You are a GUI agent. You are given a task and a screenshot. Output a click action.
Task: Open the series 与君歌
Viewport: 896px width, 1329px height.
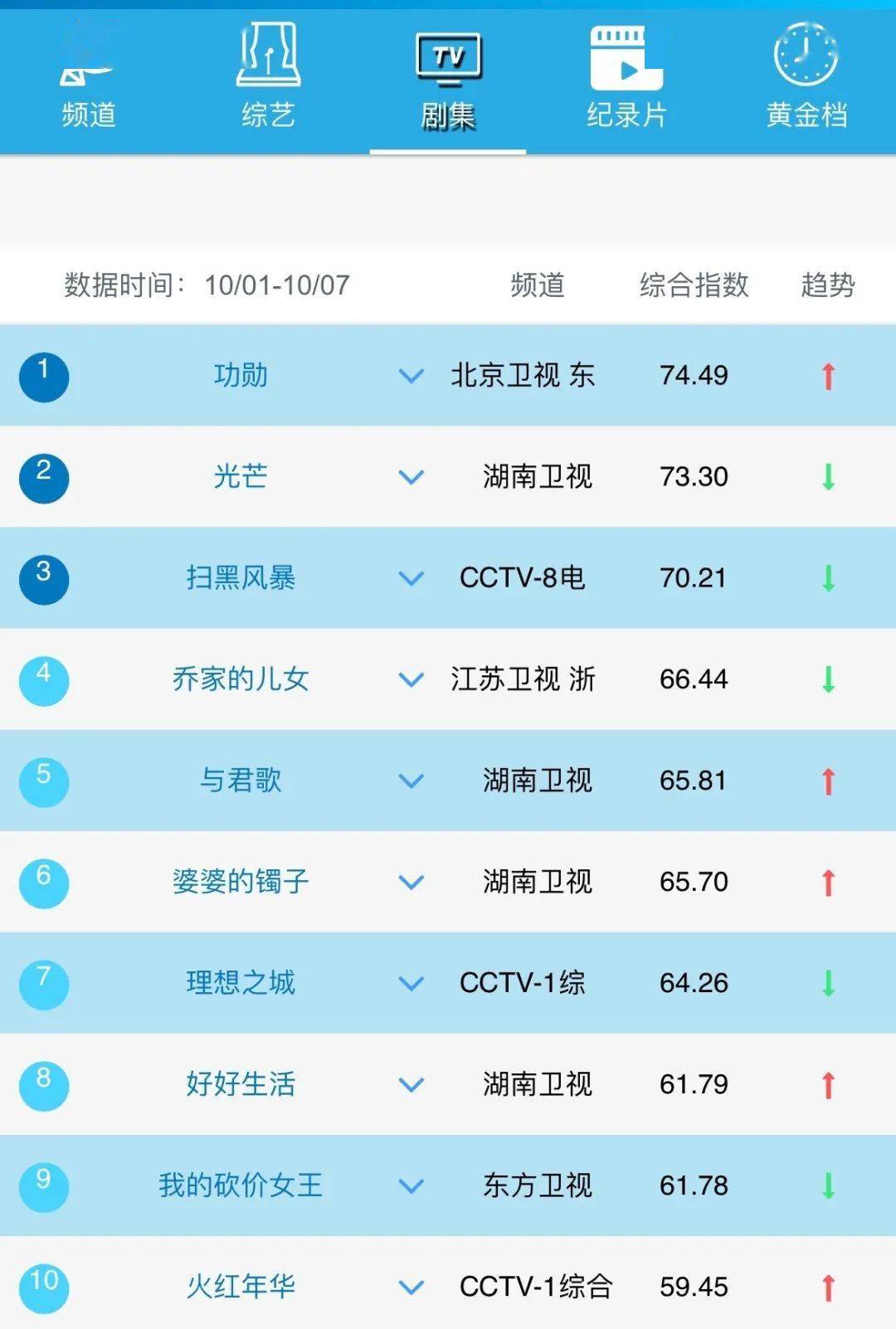pyautogui.click(x=241, y=781)
